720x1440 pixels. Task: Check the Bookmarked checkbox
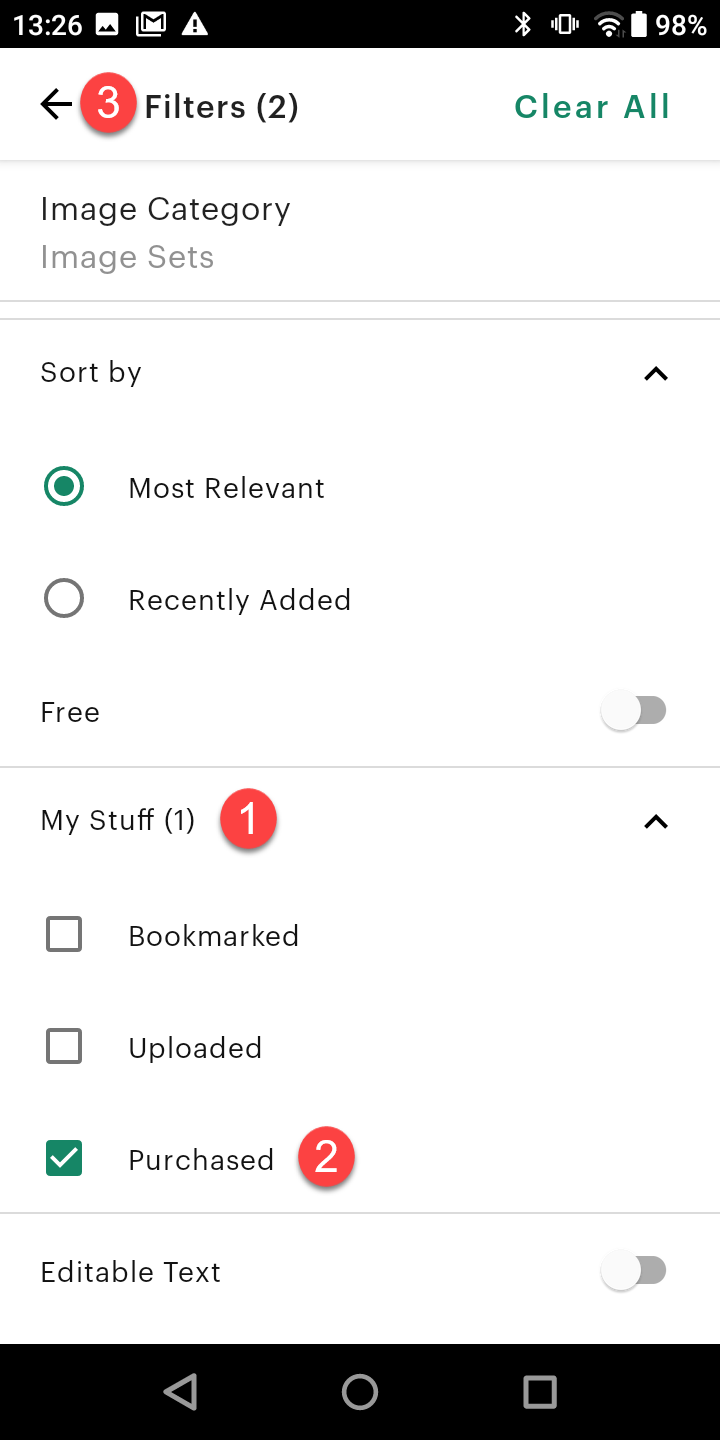[64, 934]
